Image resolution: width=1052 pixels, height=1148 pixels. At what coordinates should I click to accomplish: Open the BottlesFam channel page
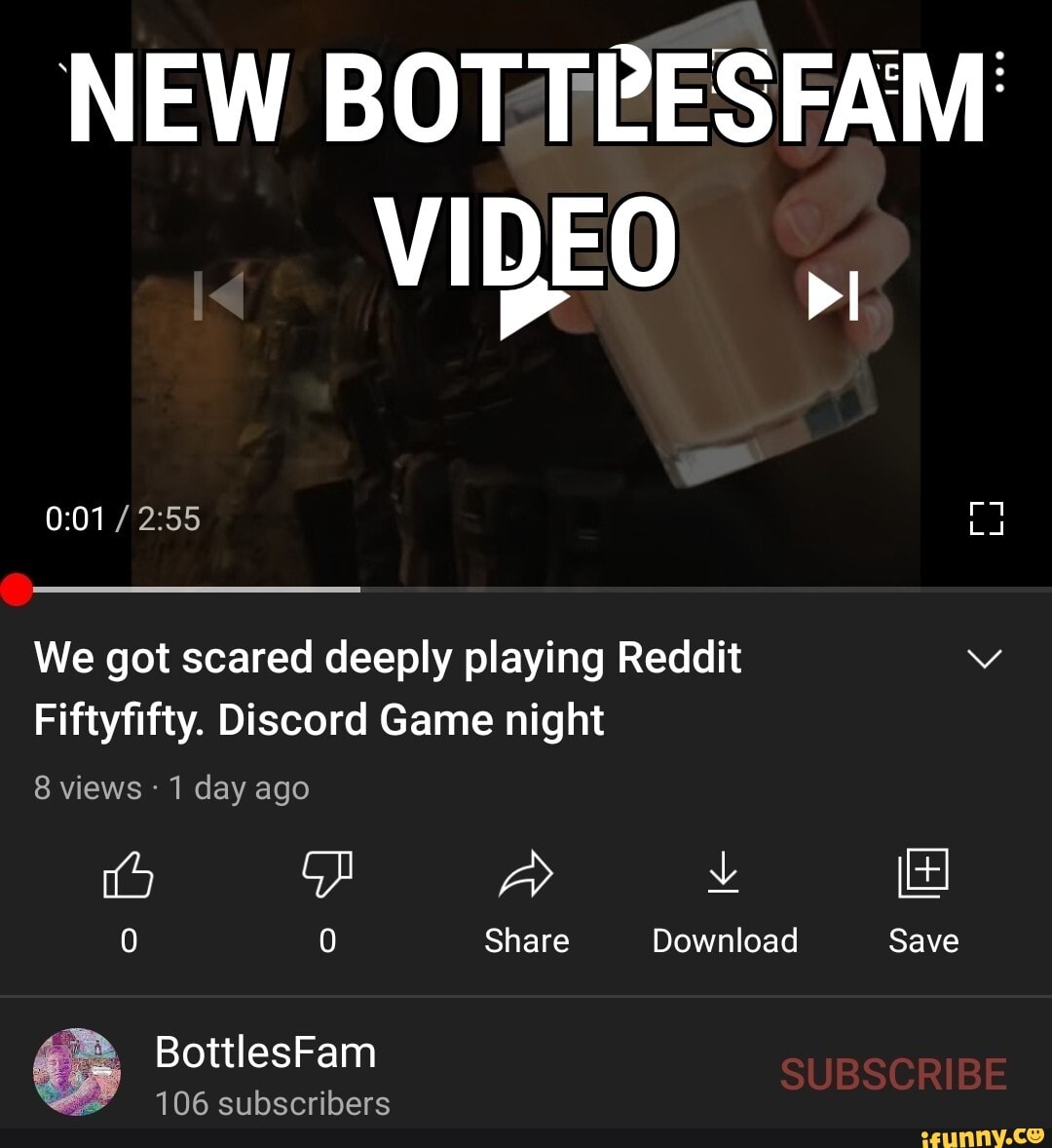[x=266, y=1052]
